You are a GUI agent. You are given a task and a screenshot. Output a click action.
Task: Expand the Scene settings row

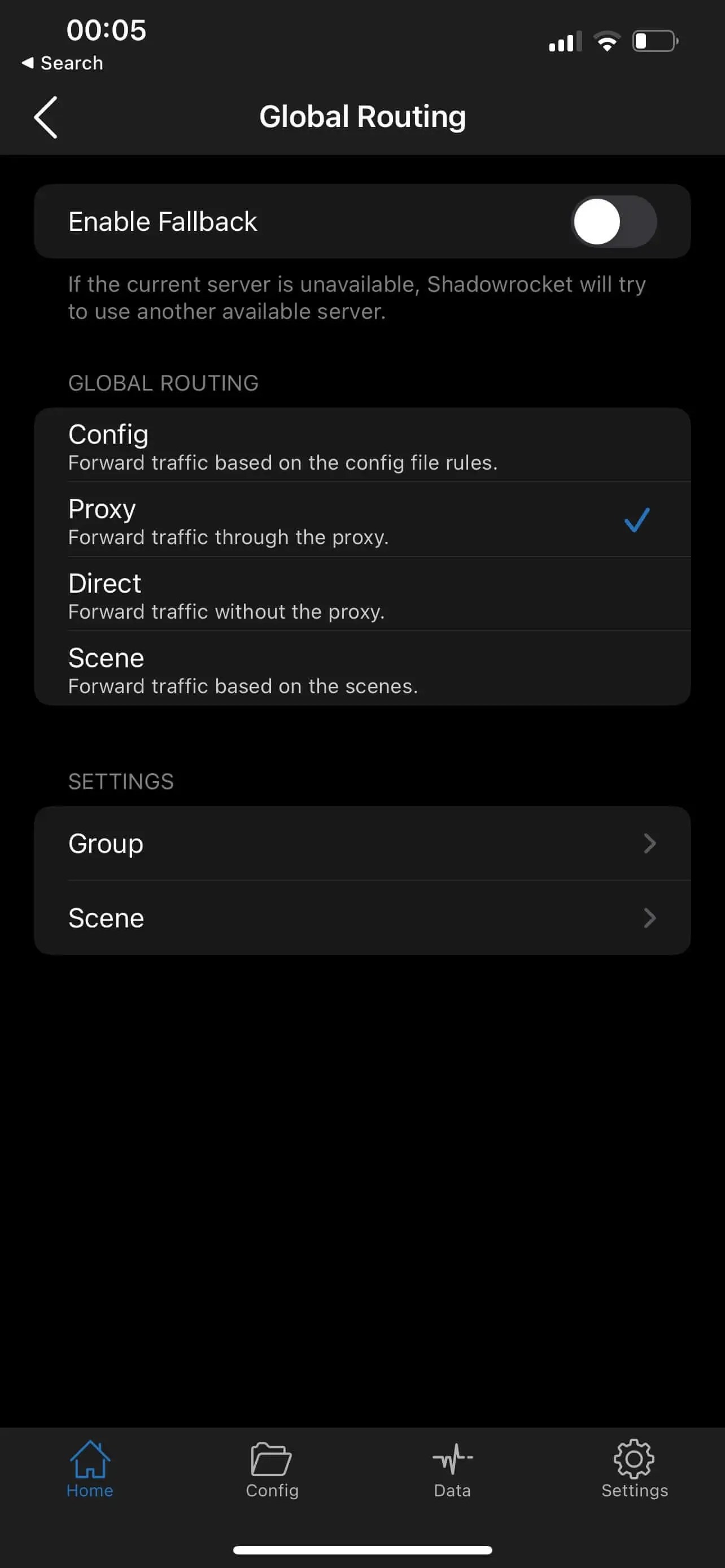coord(362,918)
